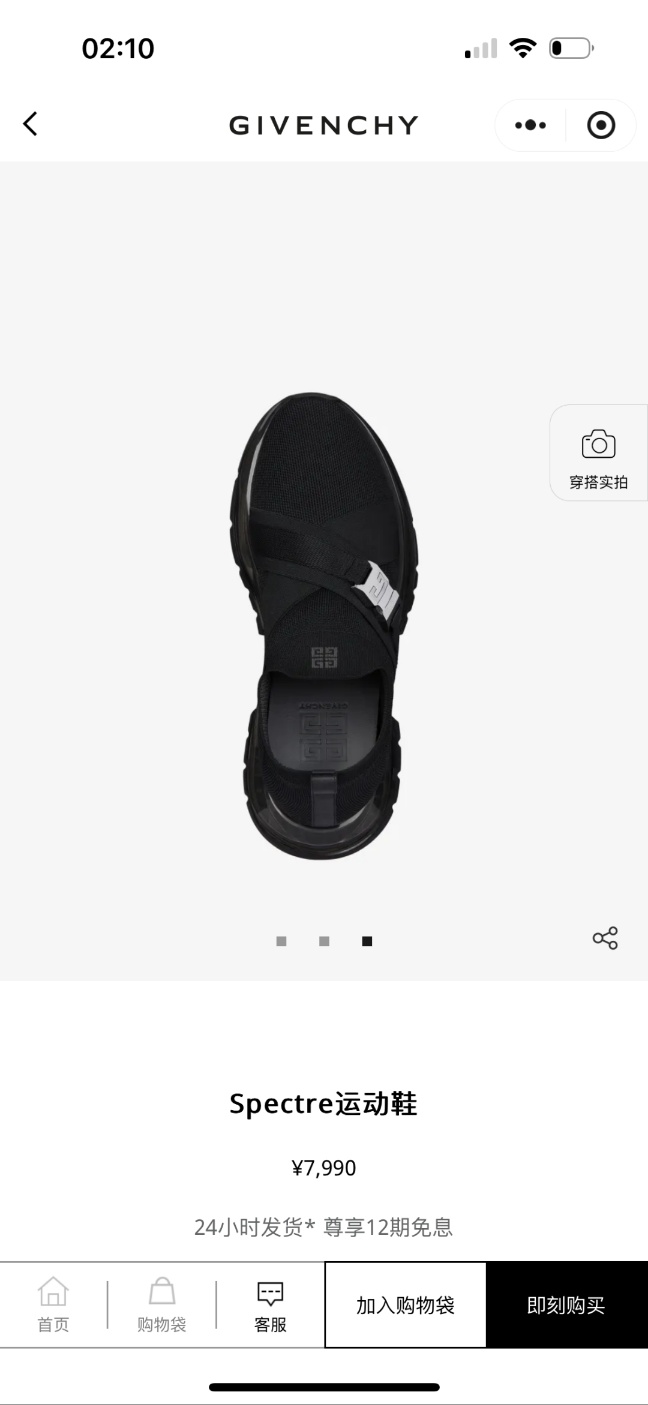Jump to the first product image dot
Image resolution: width=648 pixels, height=1405 pixels.
[281, 941]
